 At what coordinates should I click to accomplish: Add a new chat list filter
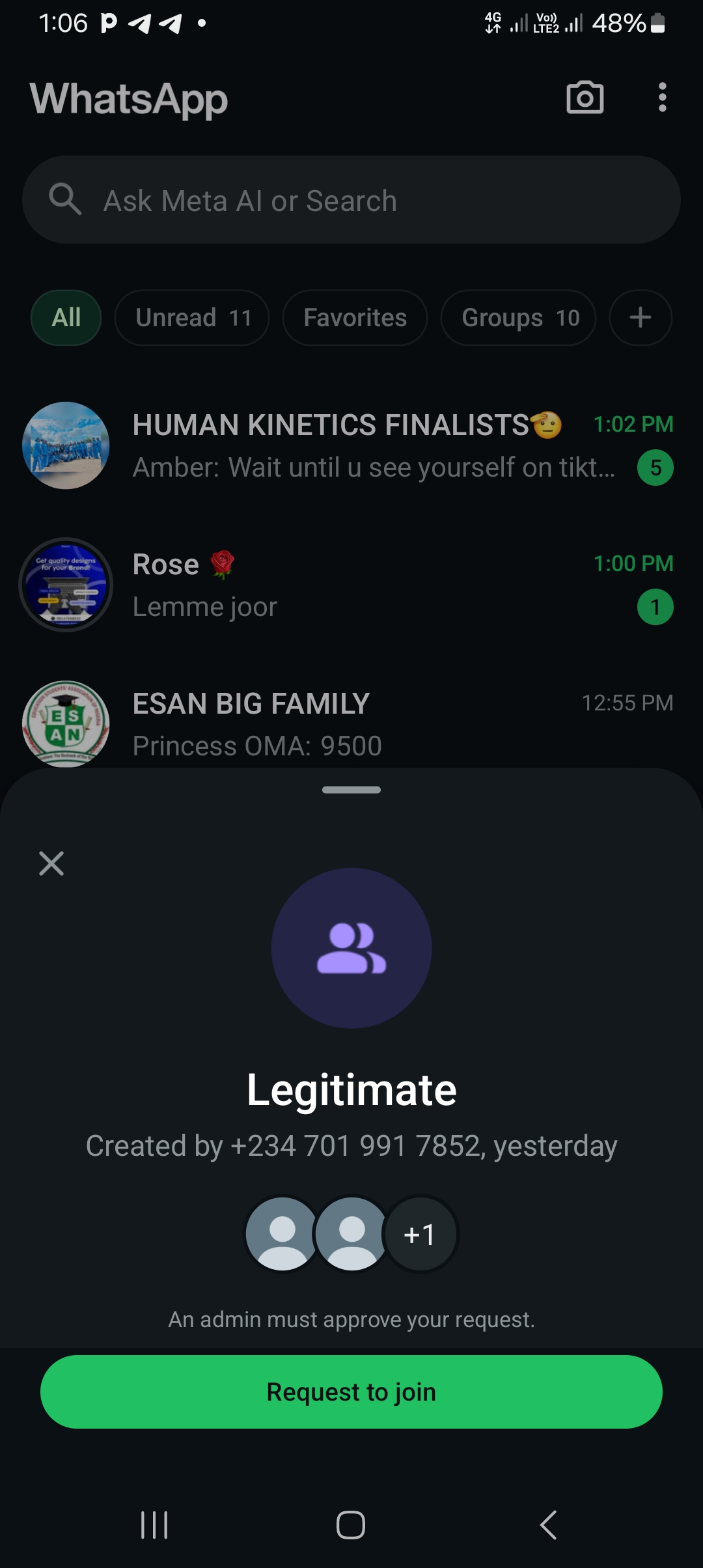tap(641, 318)
